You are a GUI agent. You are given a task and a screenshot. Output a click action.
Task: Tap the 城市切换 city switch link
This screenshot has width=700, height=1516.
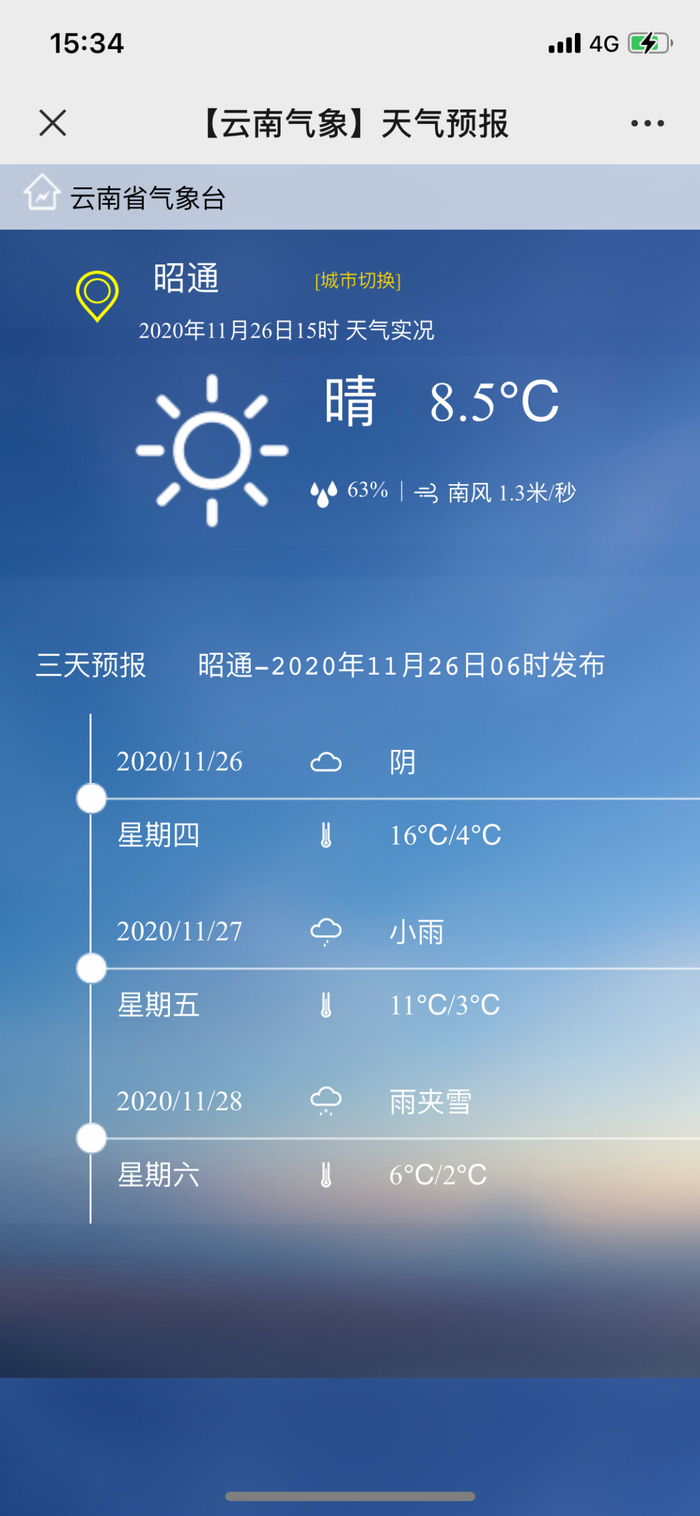click(357, 281)
